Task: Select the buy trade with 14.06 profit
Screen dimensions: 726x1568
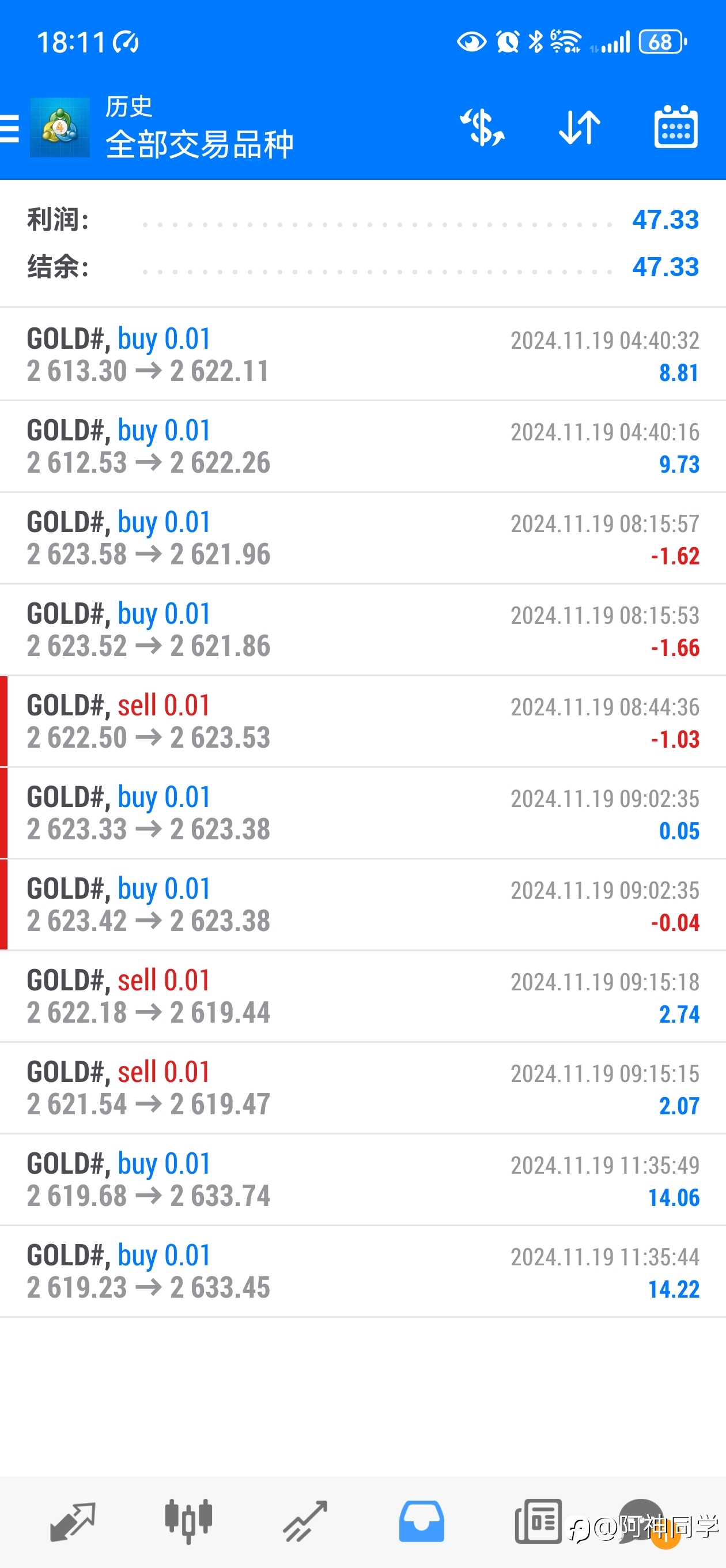Action: (362, 1179)
